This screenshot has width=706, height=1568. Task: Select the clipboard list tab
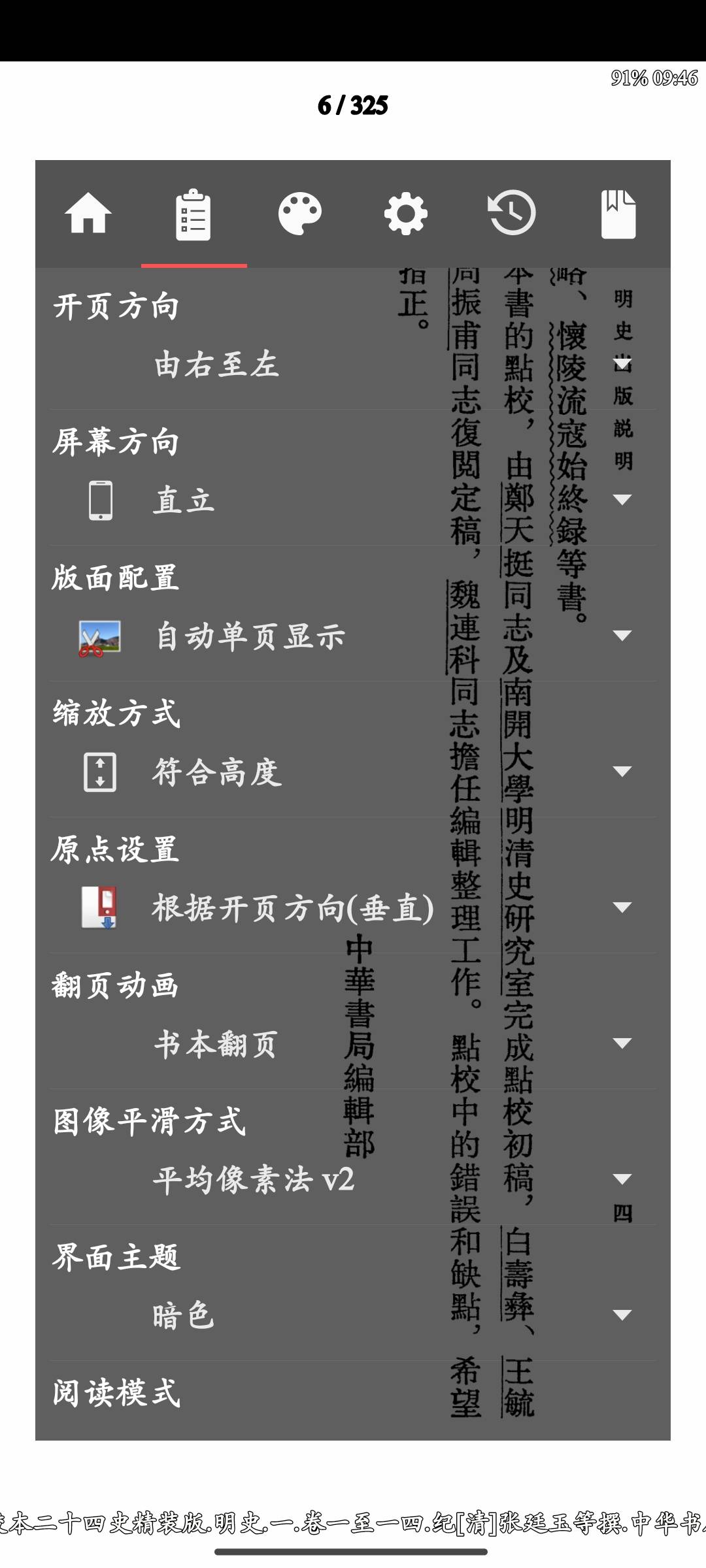tap(194, 214)
